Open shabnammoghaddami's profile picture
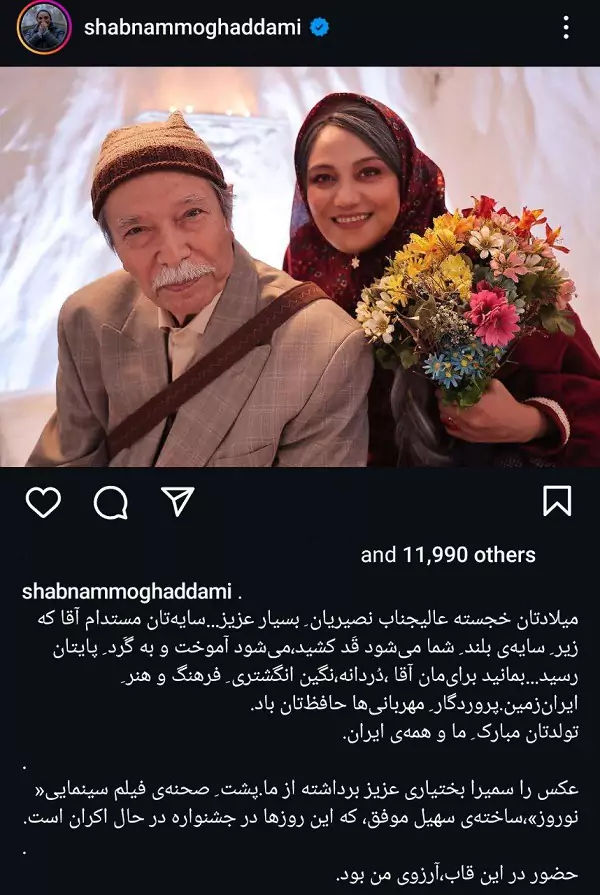Viewport: 600px width, 895px height. [43, 28]
